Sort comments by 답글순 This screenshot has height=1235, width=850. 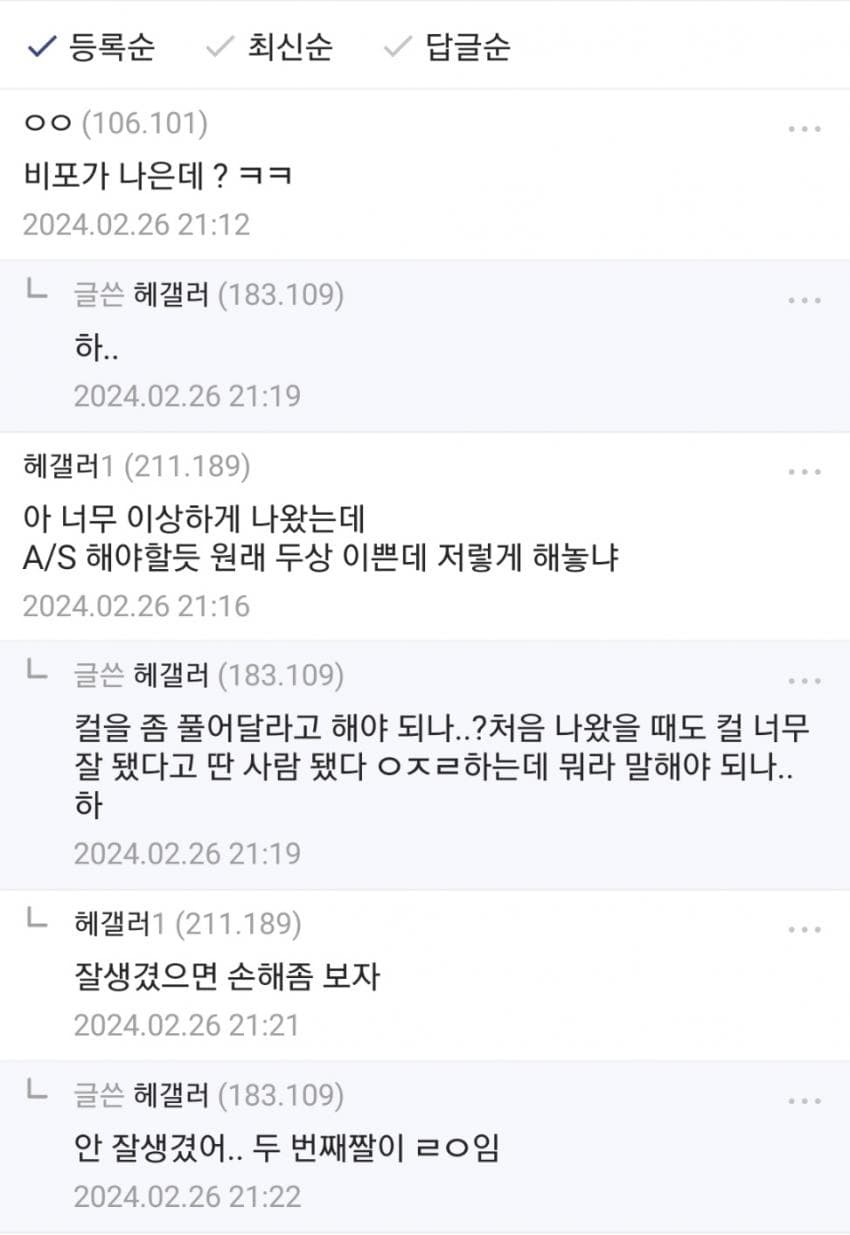click(448, 47)
